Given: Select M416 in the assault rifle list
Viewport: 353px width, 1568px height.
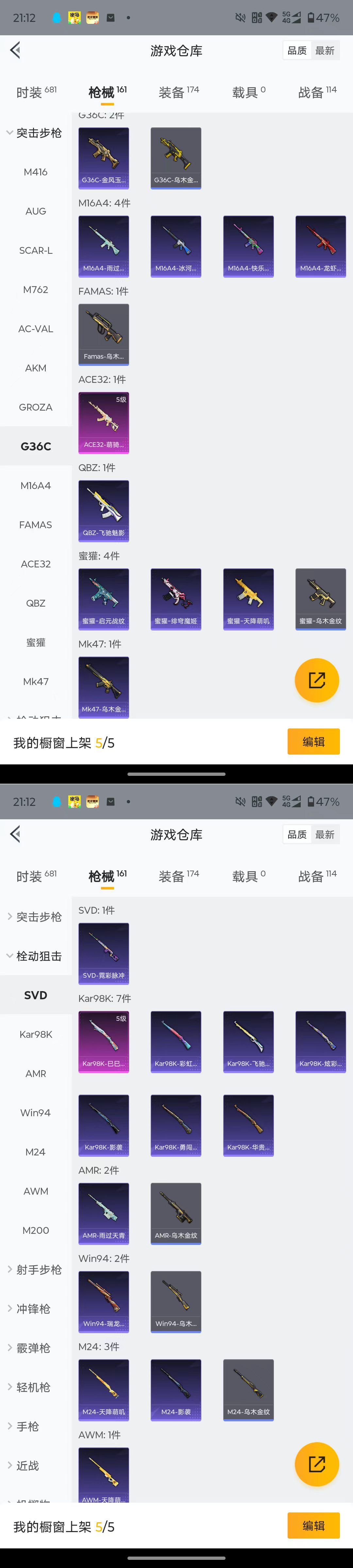Looking at the screenshot, I should 35,172.
